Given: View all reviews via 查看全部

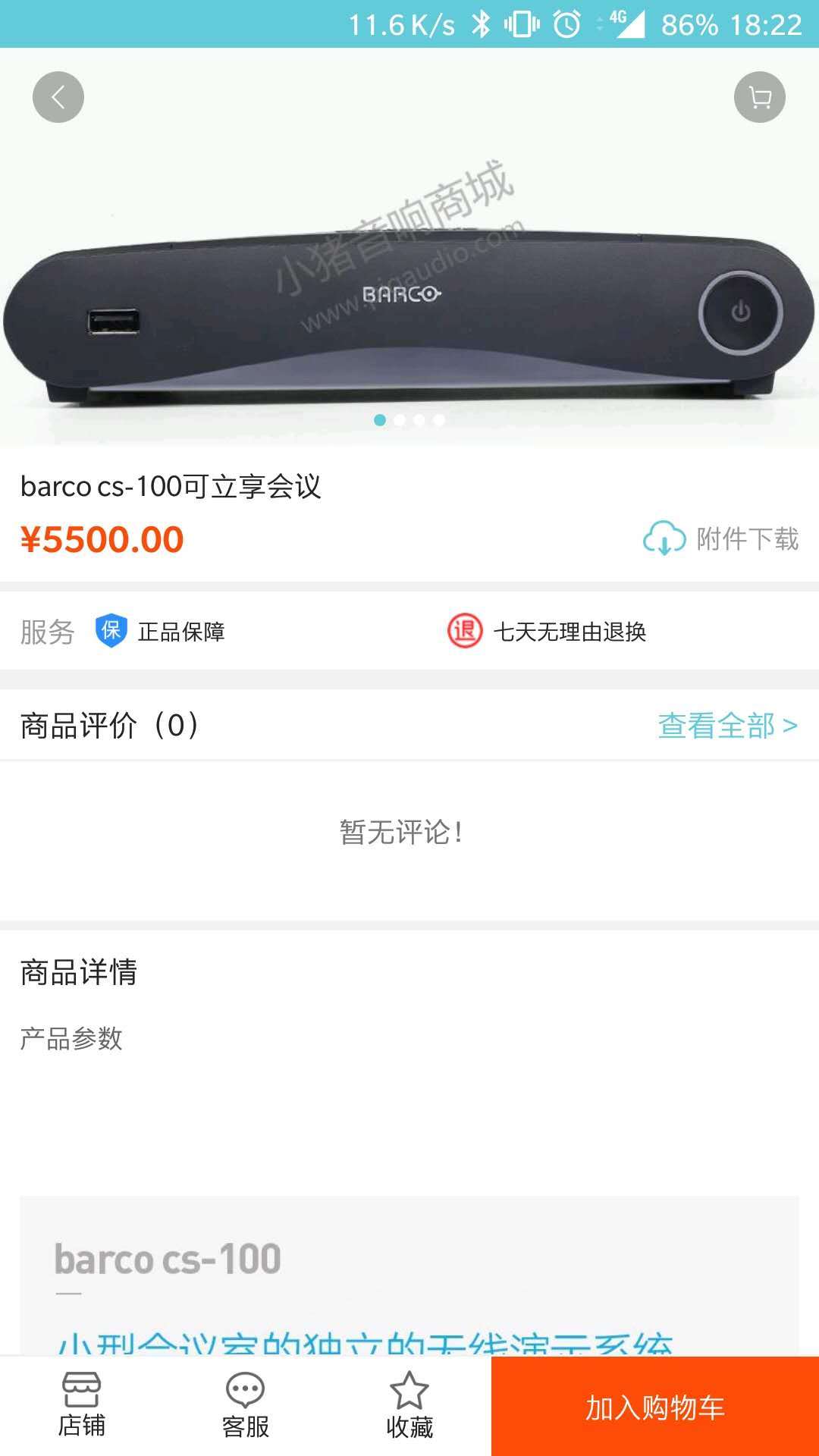Looking at the screenshot, I should pos(726,726).
